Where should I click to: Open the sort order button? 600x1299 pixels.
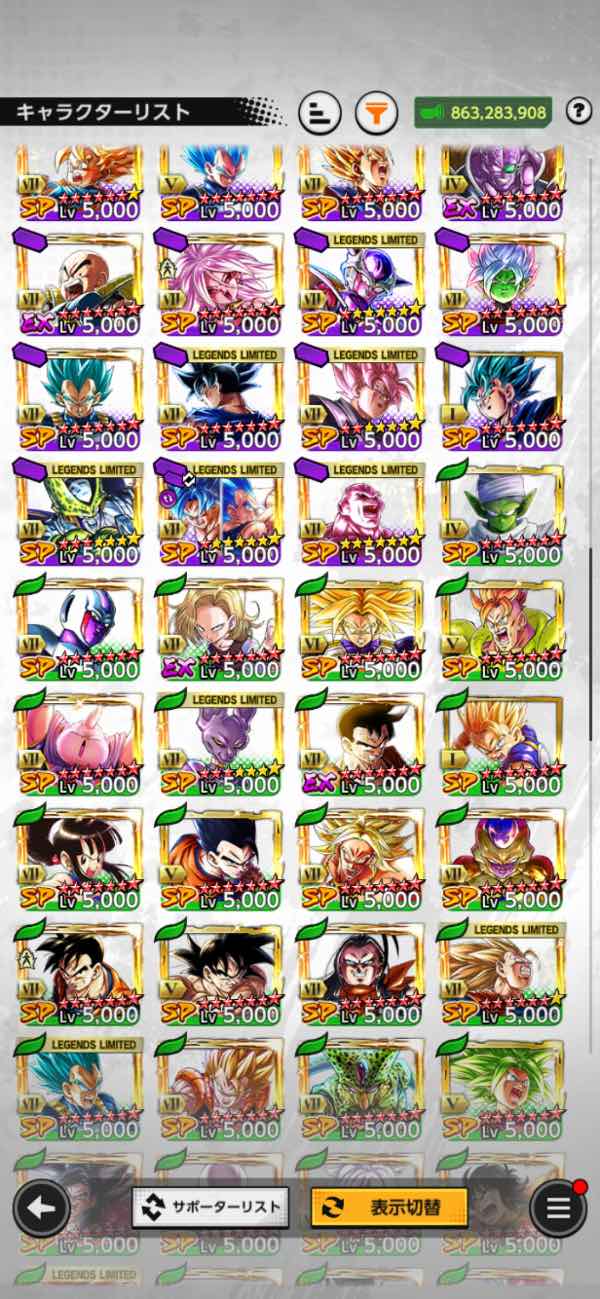(320, 112)
